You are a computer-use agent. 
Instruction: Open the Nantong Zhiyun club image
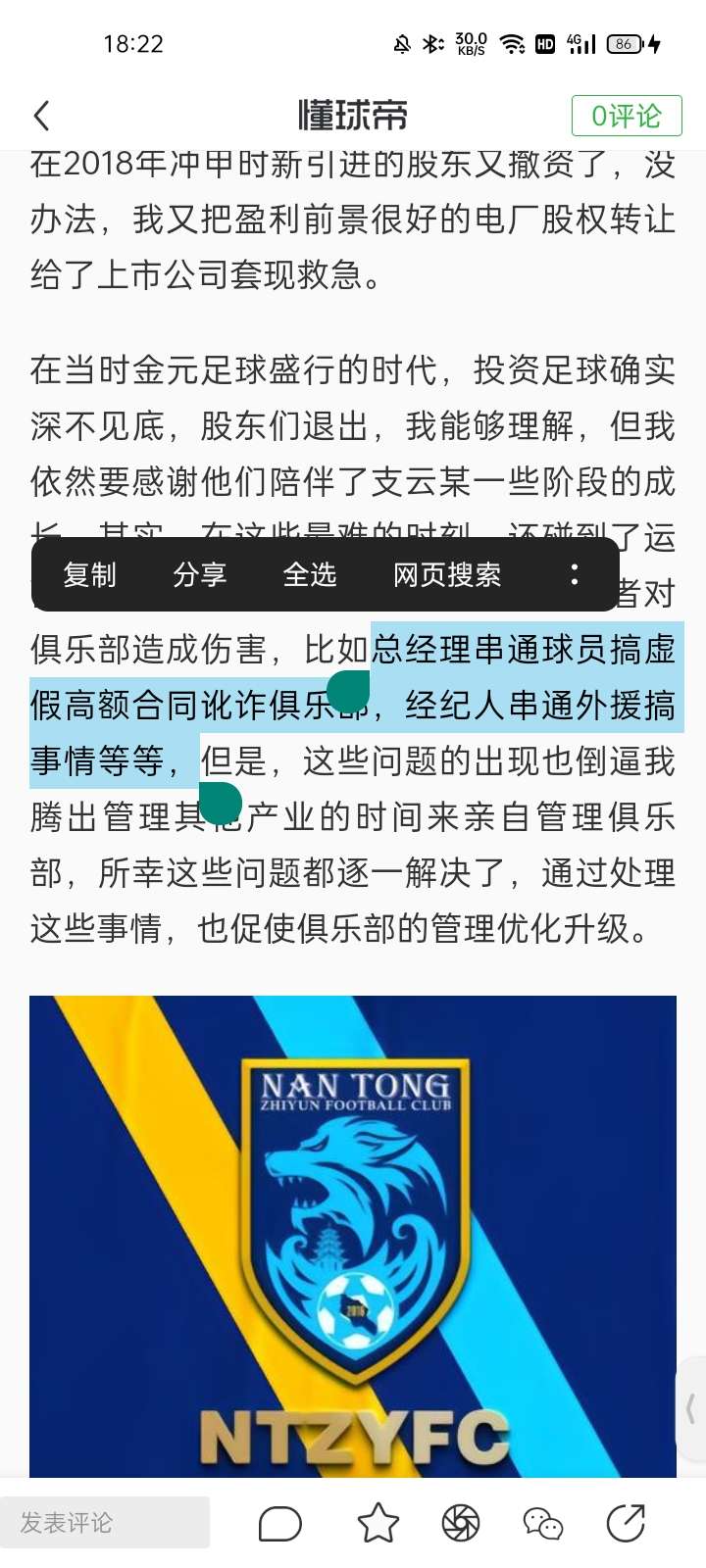pyautogui.click(x=353, y=1235)
